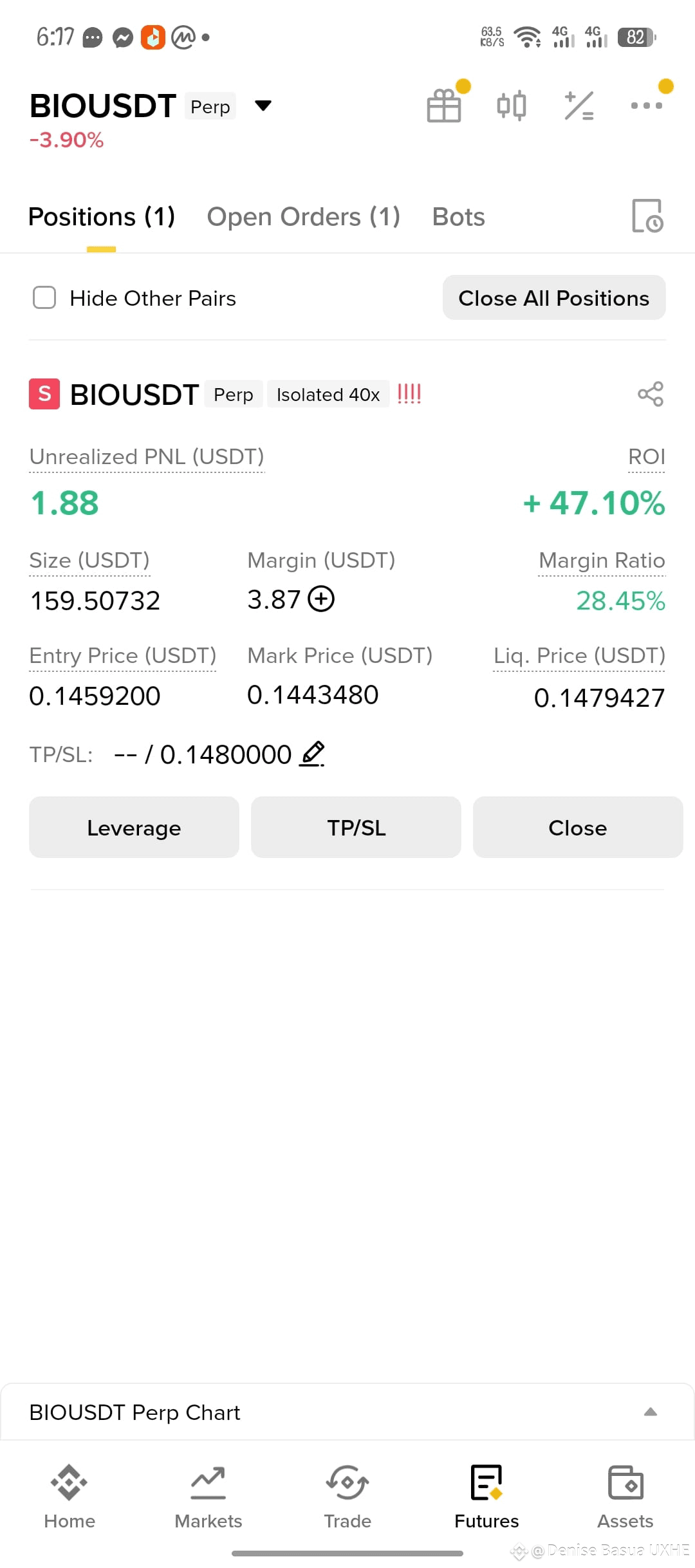
Task: Switch to the Markets tab
Action: click(208, 1497)
